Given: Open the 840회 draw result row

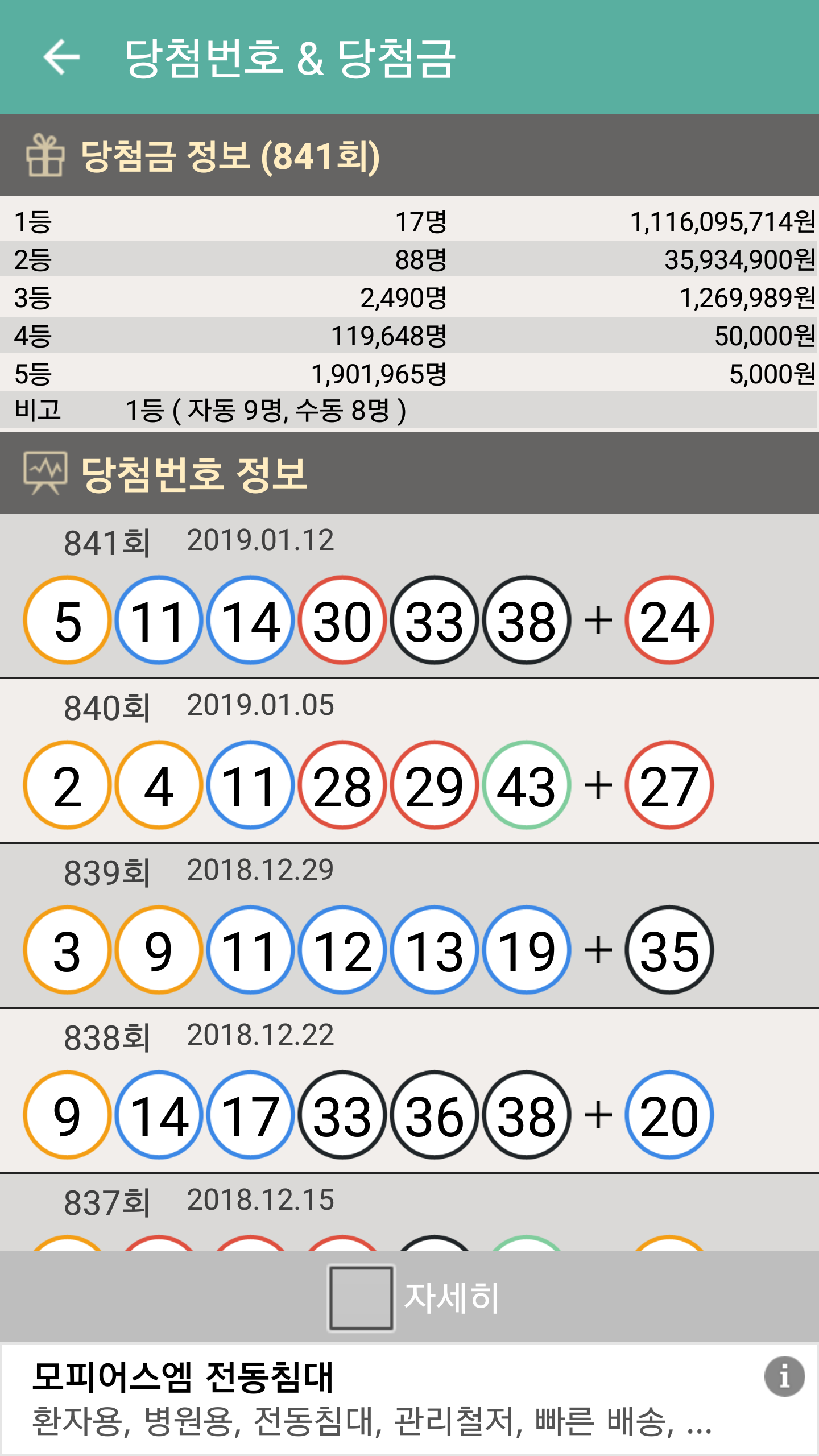Looking at the screenshot, I should (x=409, y=761).
